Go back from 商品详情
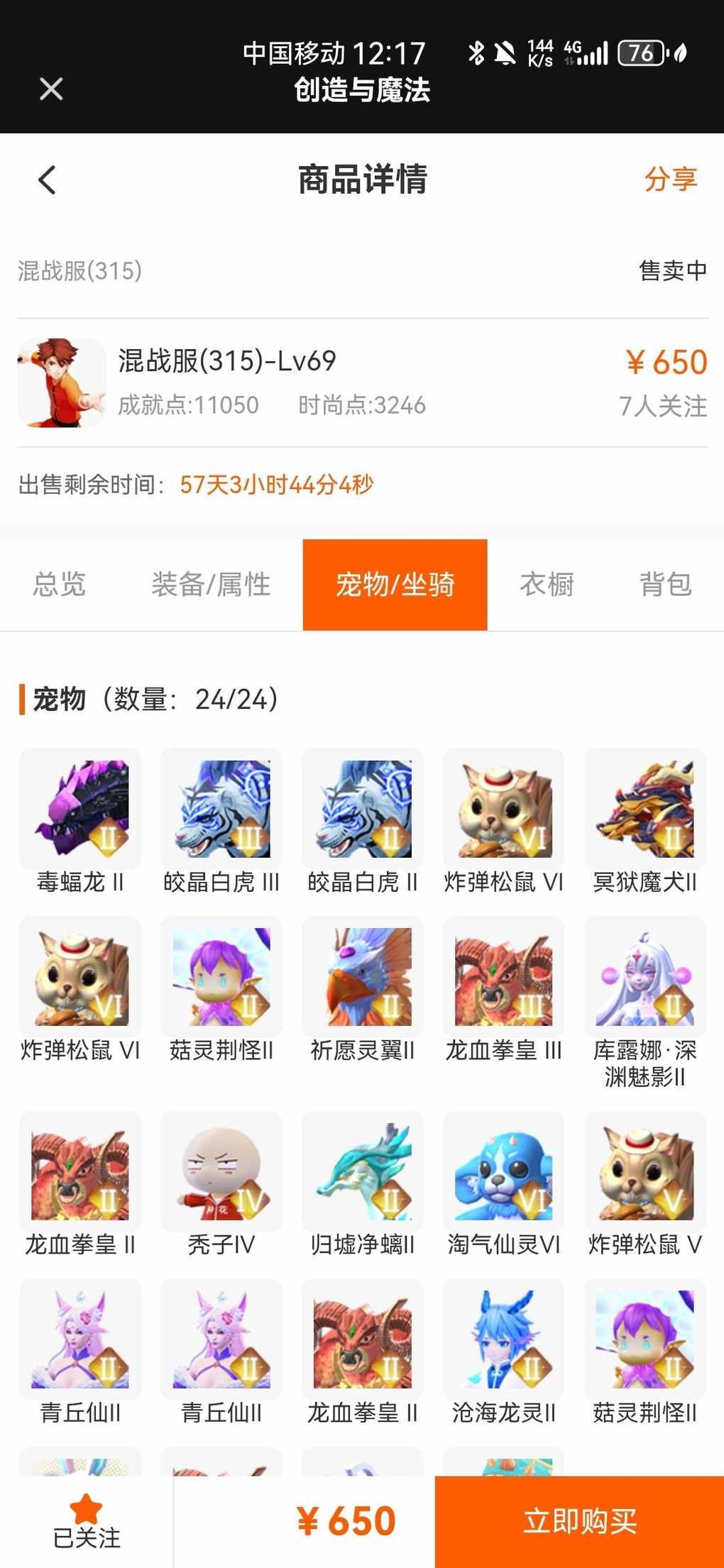Viewport: 724px width, 1568px height. click(47, 180)
